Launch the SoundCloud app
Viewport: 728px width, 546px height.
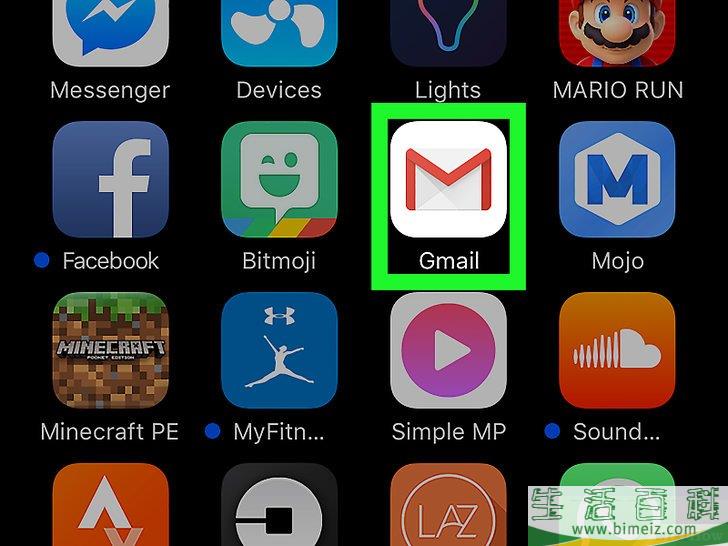pyautogui.click(x=617, y=350)
